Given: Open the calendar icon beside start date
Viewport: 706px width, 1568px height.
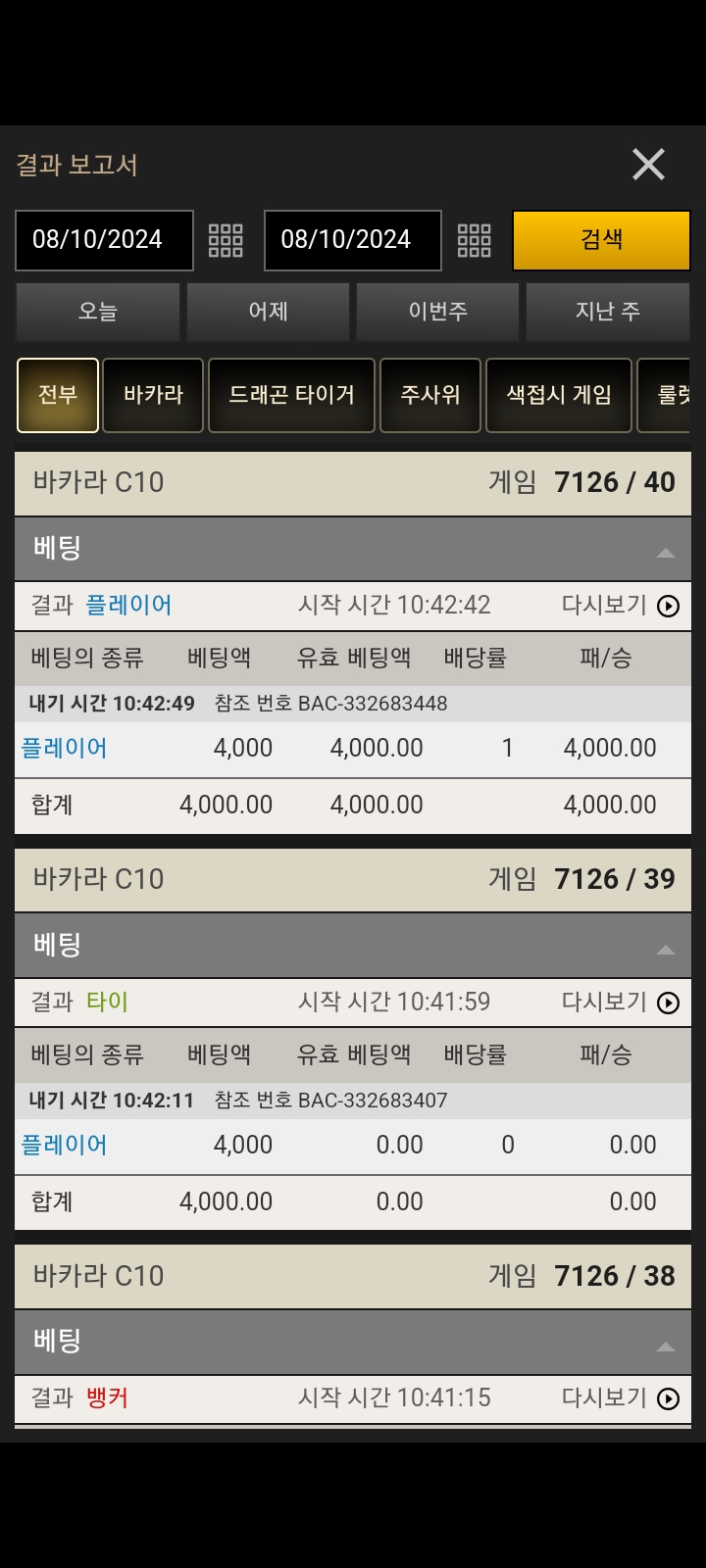Looking at the screenshot, I should point(226,240).
